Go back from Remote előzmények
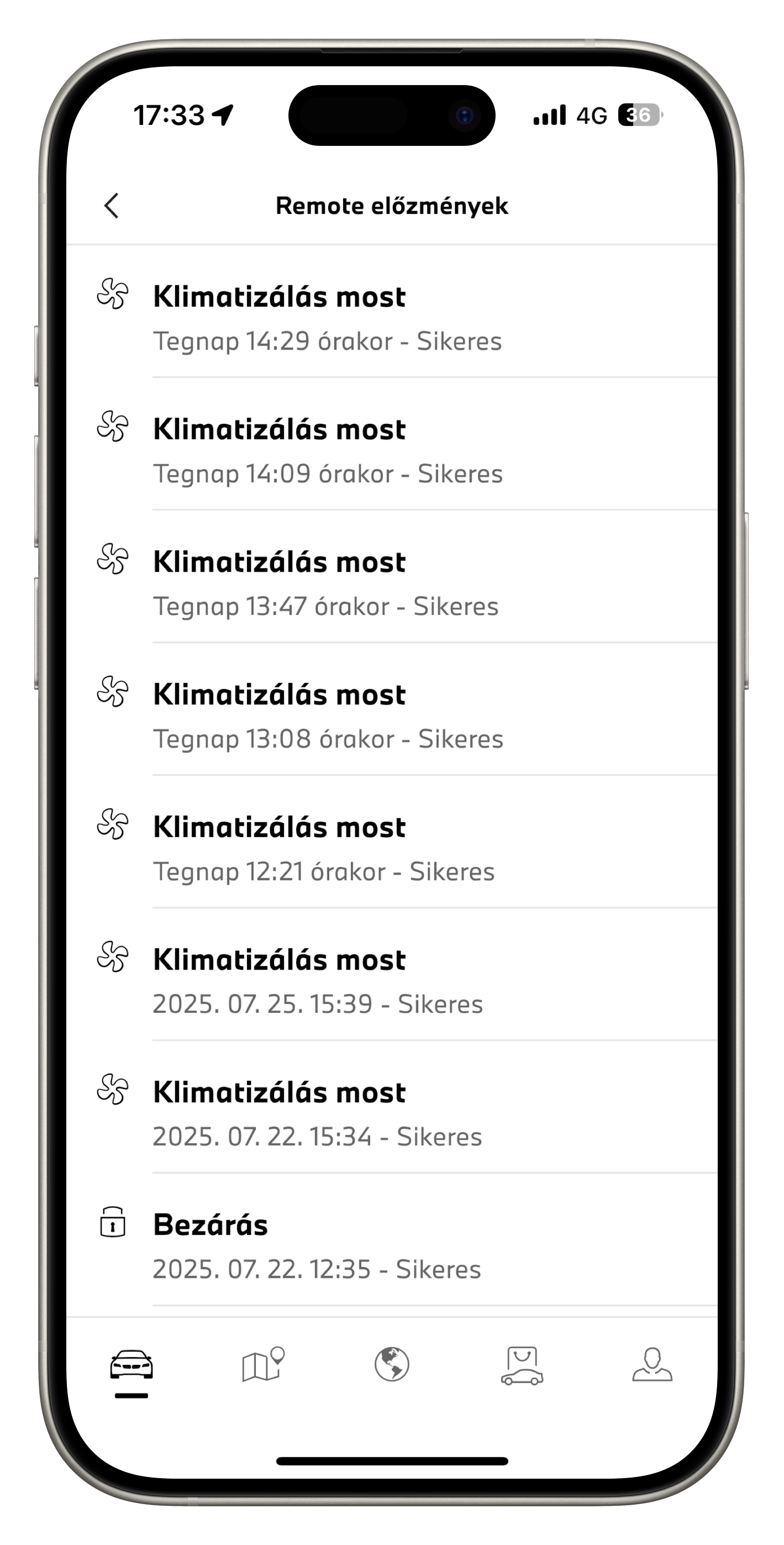The width and height of the screenshot is (784, 1545). 112,206
